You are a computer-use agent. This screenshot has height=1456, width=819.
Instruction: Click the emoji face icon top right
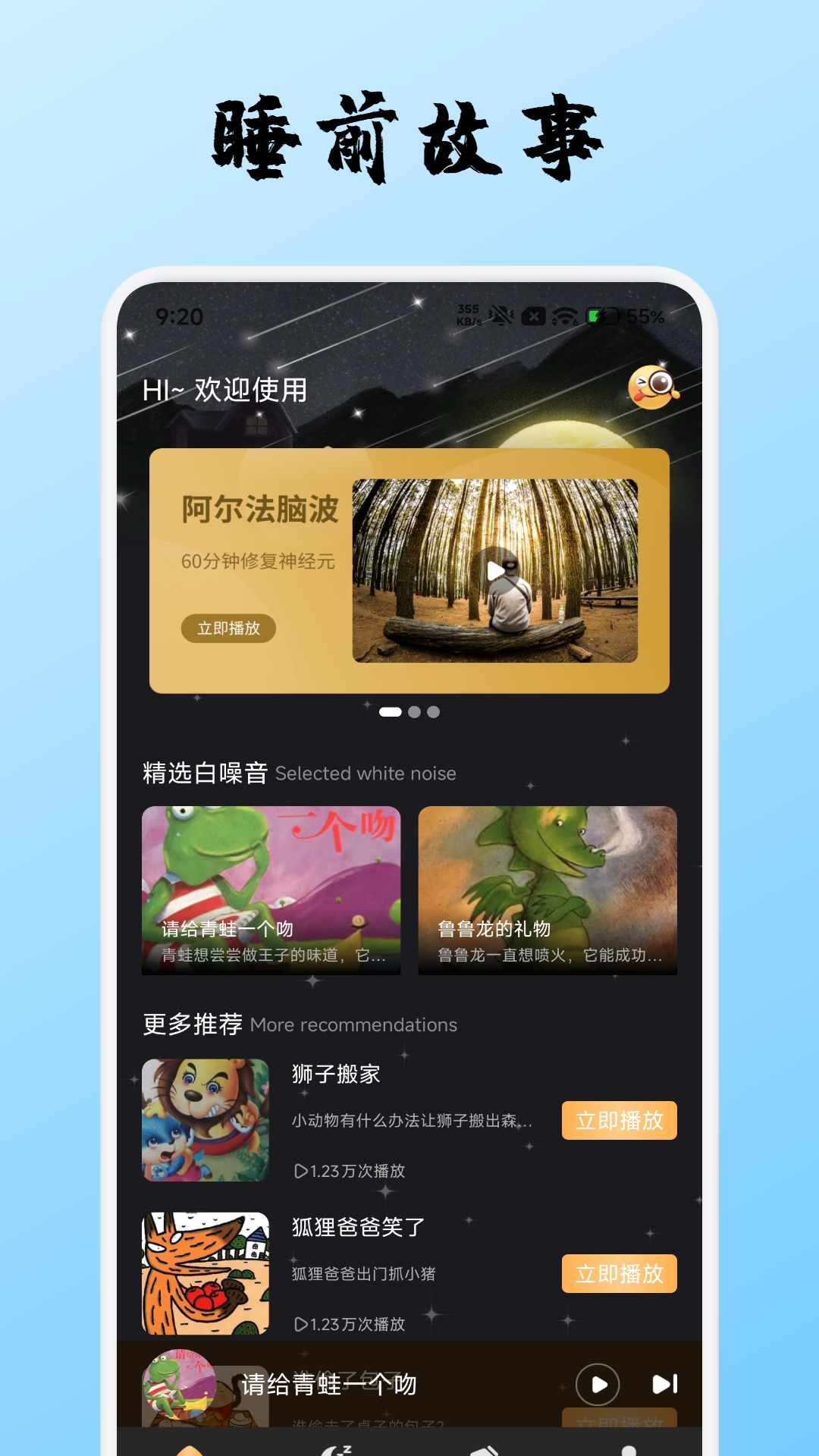tap(651, 388)
